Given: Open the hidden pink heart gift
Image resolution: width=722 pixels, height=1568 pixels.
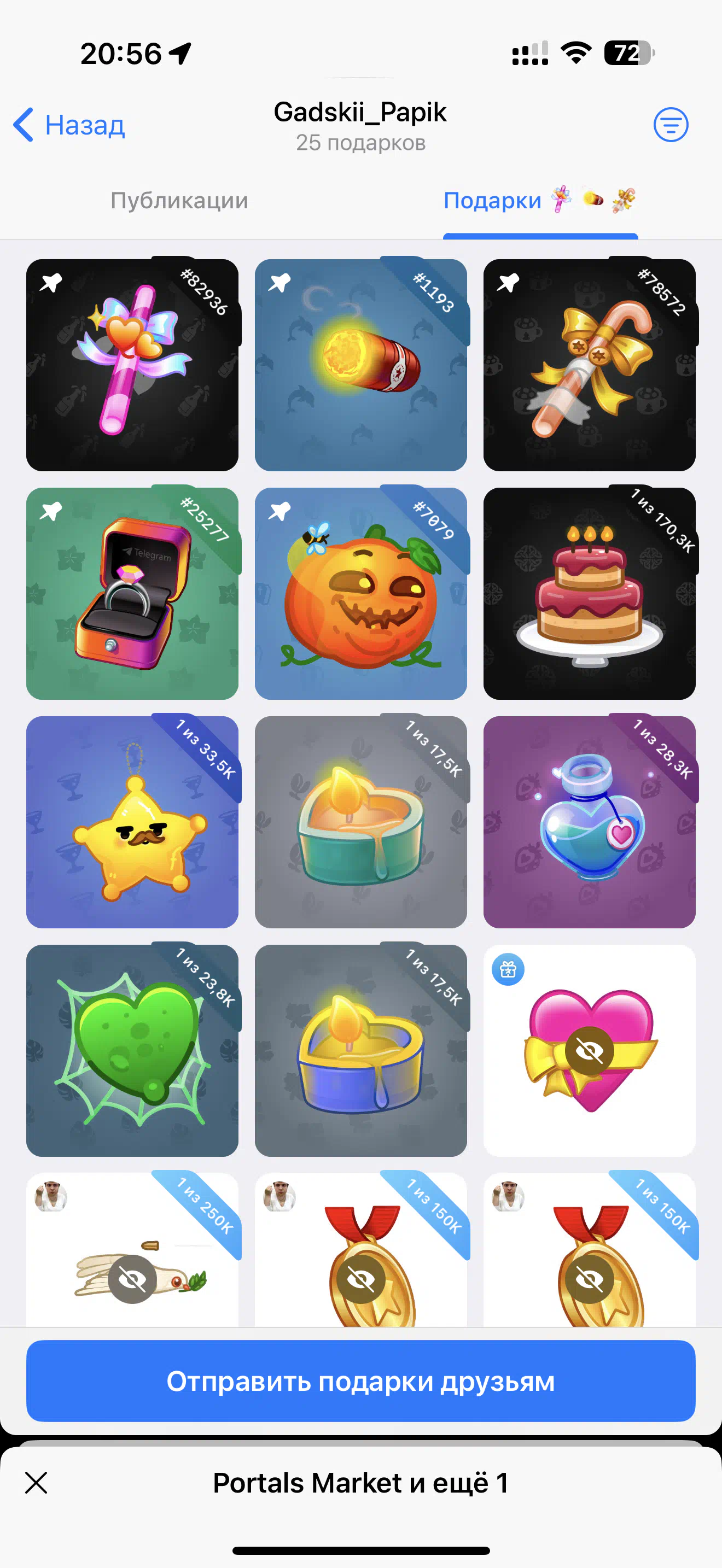Looking at the screenshot, I should (589, 1051).
